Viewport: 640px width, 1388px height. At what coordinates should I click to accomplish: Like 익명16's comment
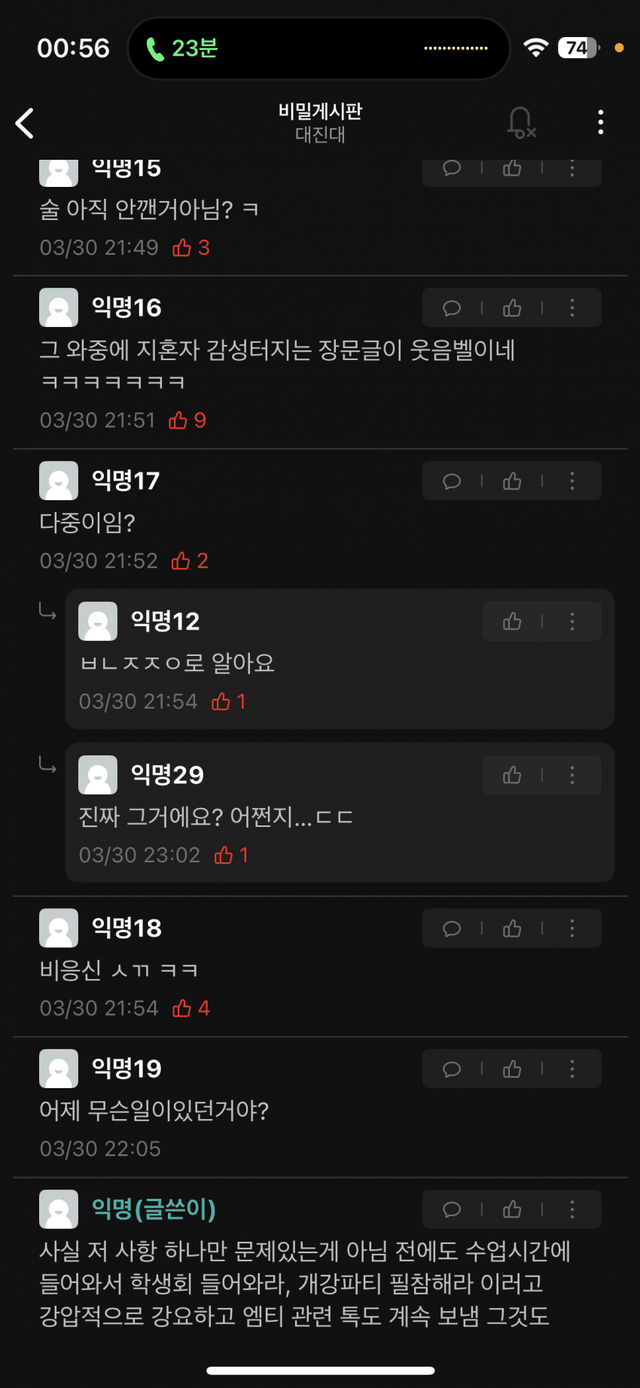tap(512, 308)
